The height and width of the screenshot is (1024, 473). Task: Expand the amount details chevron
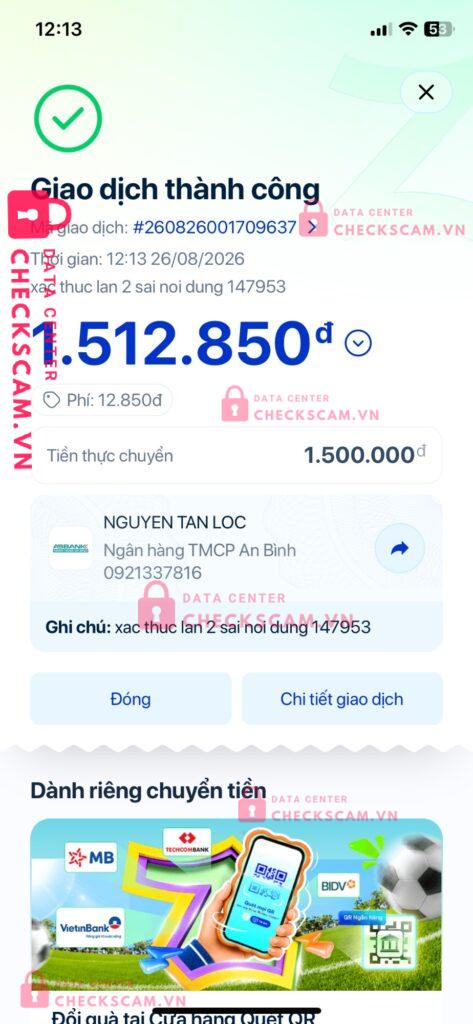[x=358, y=343]
